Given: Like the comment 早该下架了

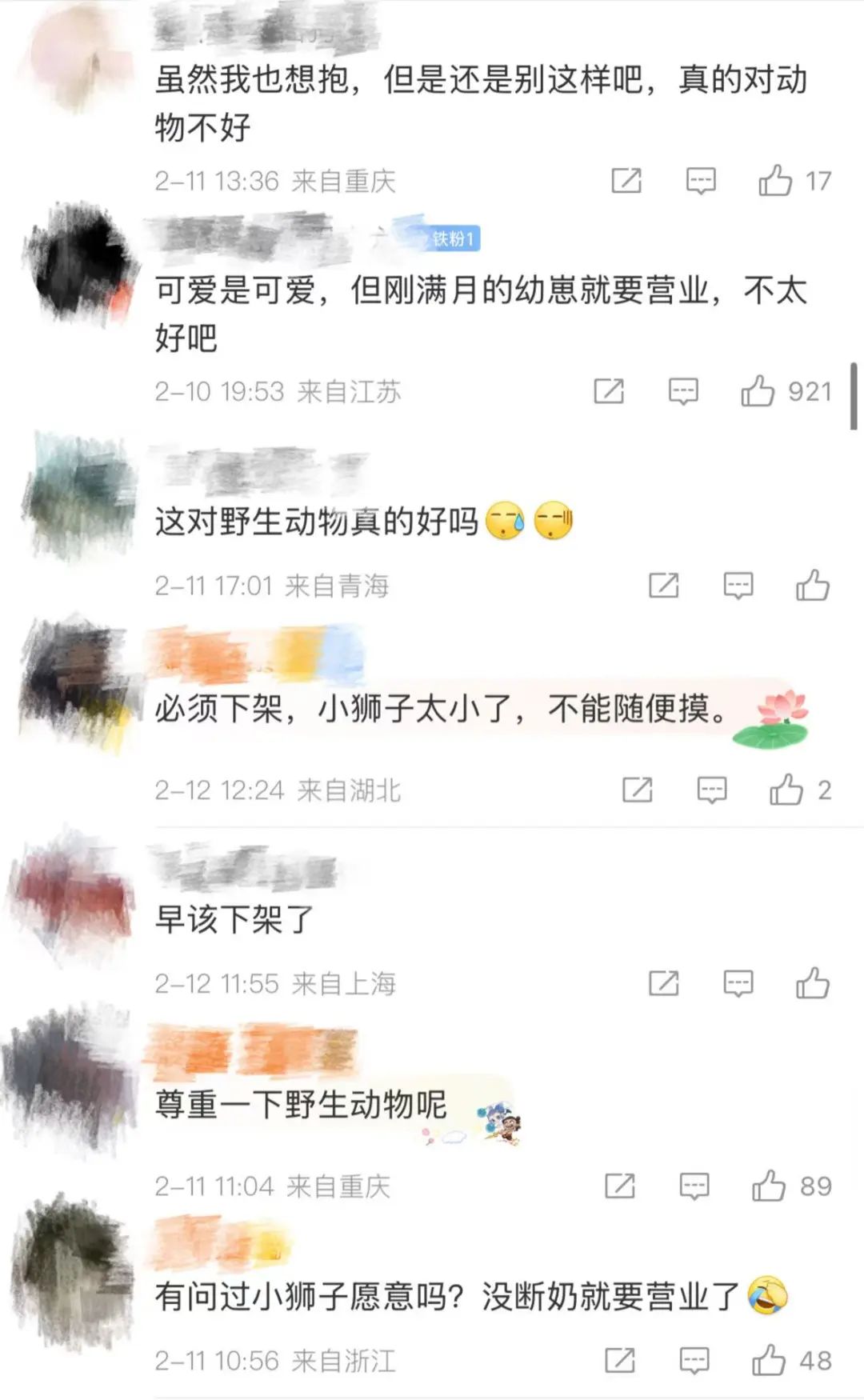Looking at the screenshot, I should (813, 983).
